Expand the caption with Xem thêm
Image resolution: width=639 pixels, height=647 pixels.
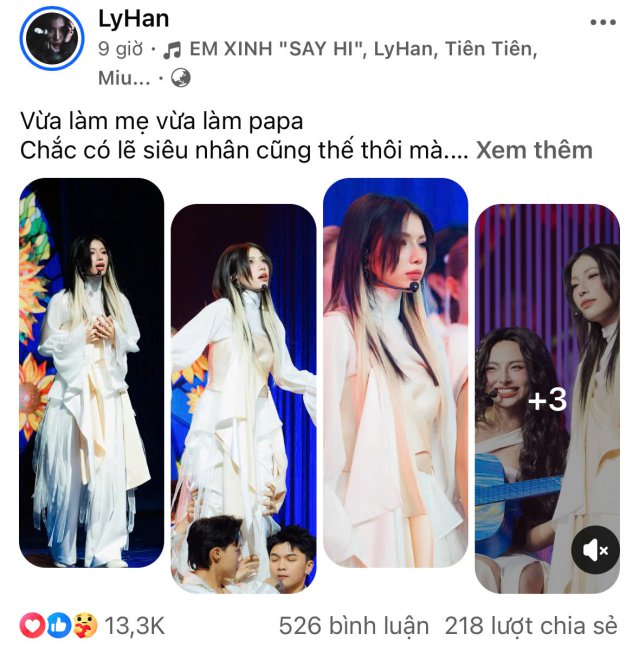534,150
